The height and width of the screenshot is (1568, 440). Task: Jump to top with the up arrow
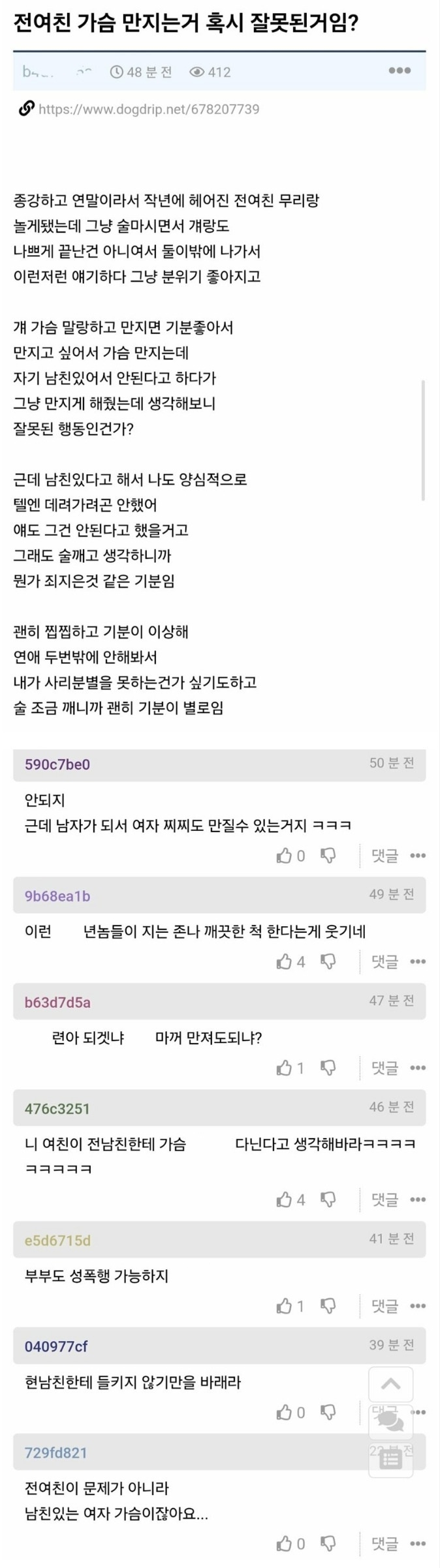click(390, 1383)
